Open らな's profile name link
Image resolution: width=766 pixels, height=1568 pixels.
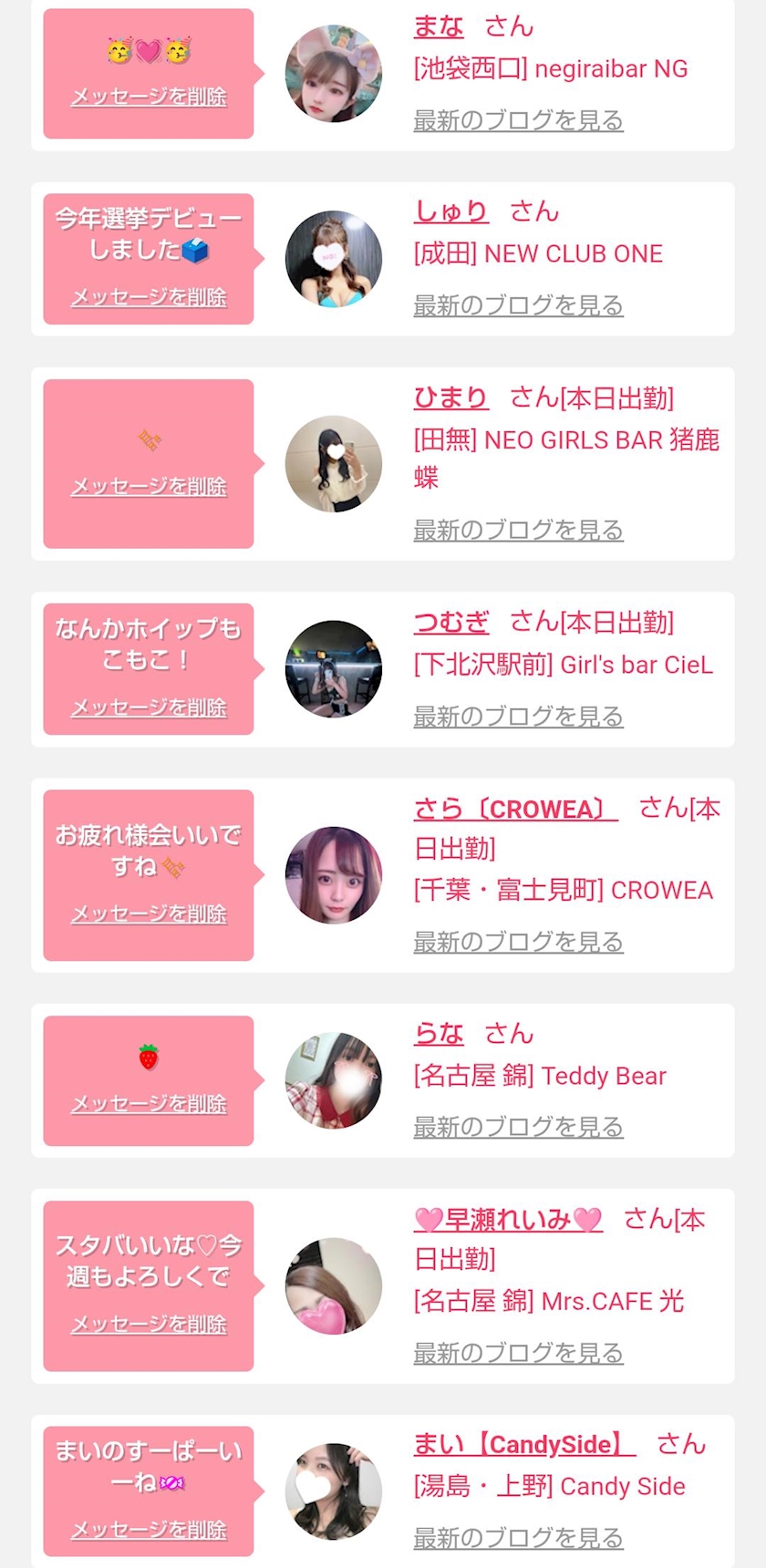tap(439, 1034)
